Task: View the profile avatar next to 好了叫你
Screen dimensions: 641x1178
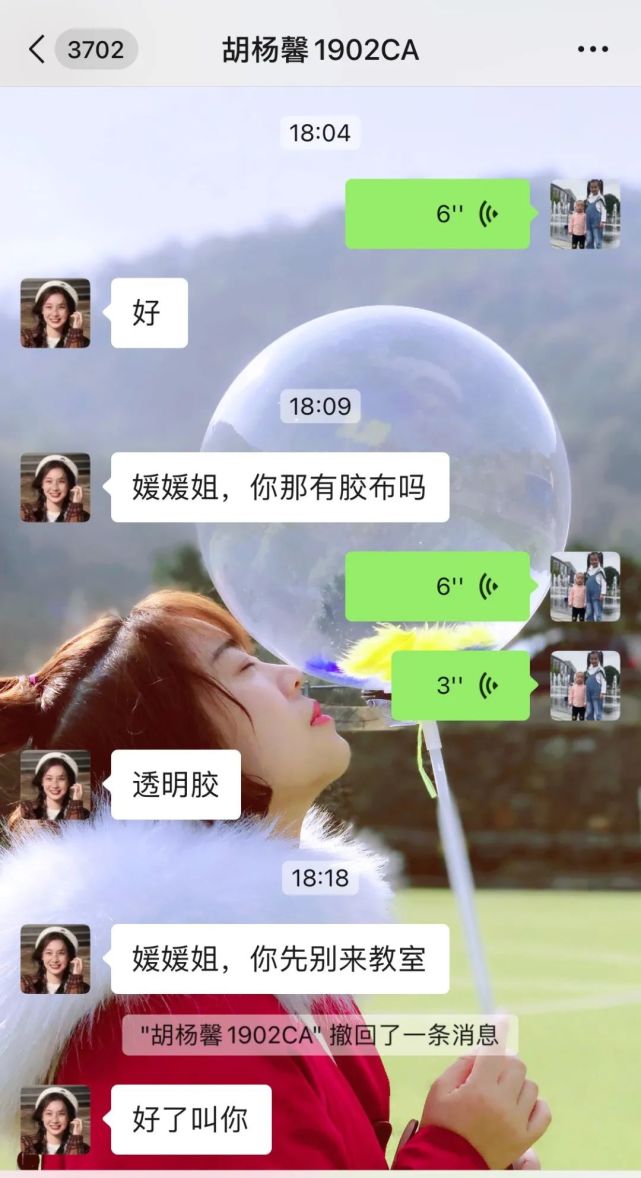Action: point(55,1119)
